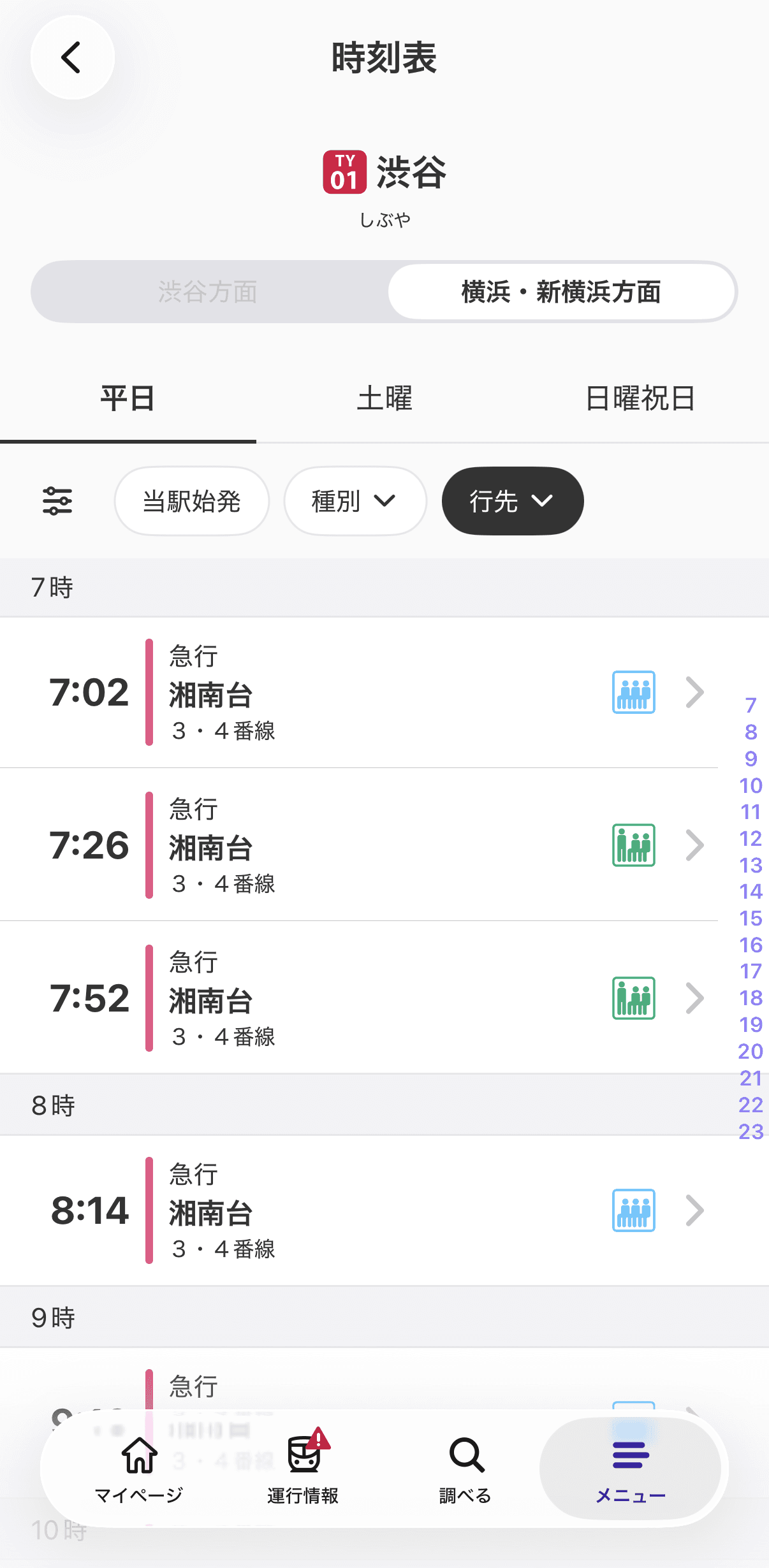
Task: Open the 調べる search tab
Action: point(466,1469)
